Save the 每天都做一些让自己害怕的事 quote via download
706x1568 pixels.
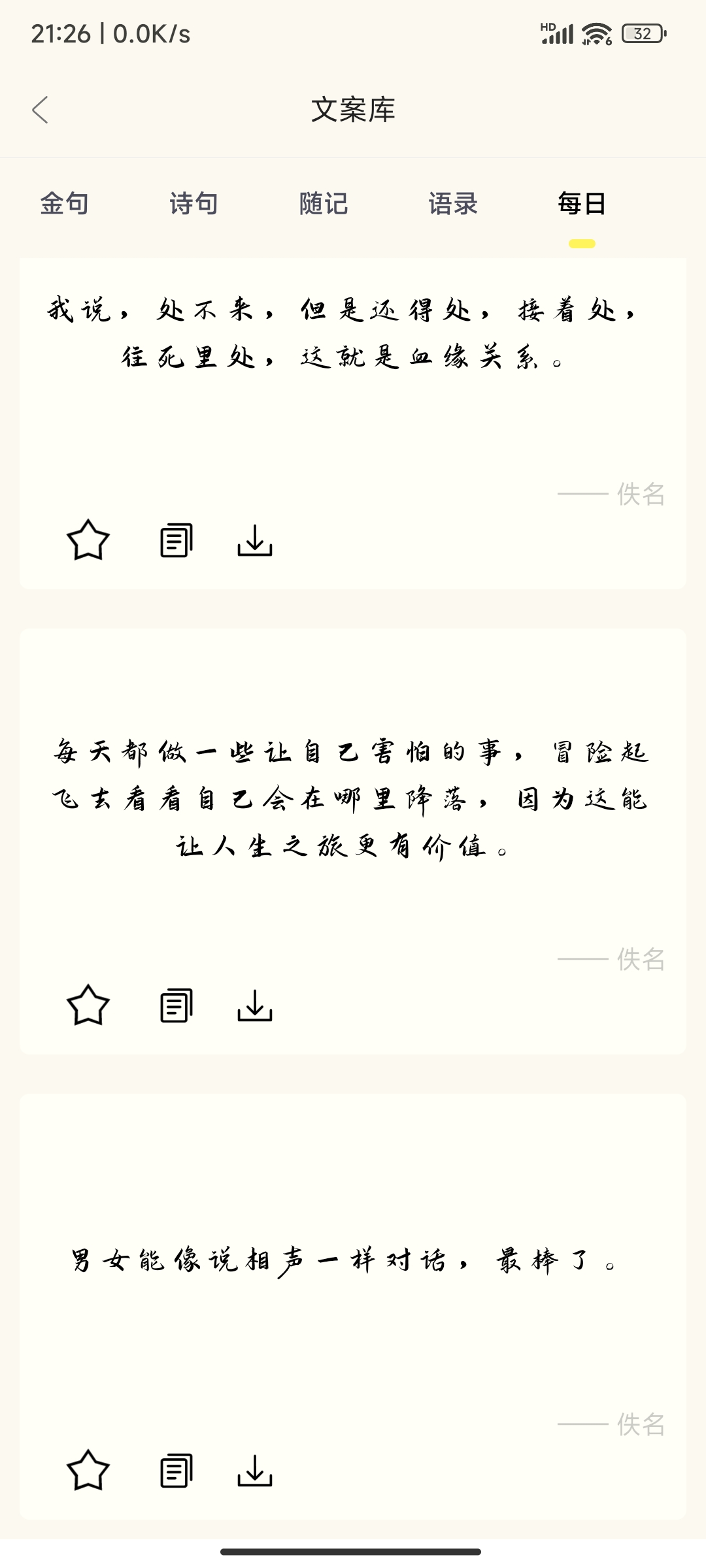click(254, 1005)
